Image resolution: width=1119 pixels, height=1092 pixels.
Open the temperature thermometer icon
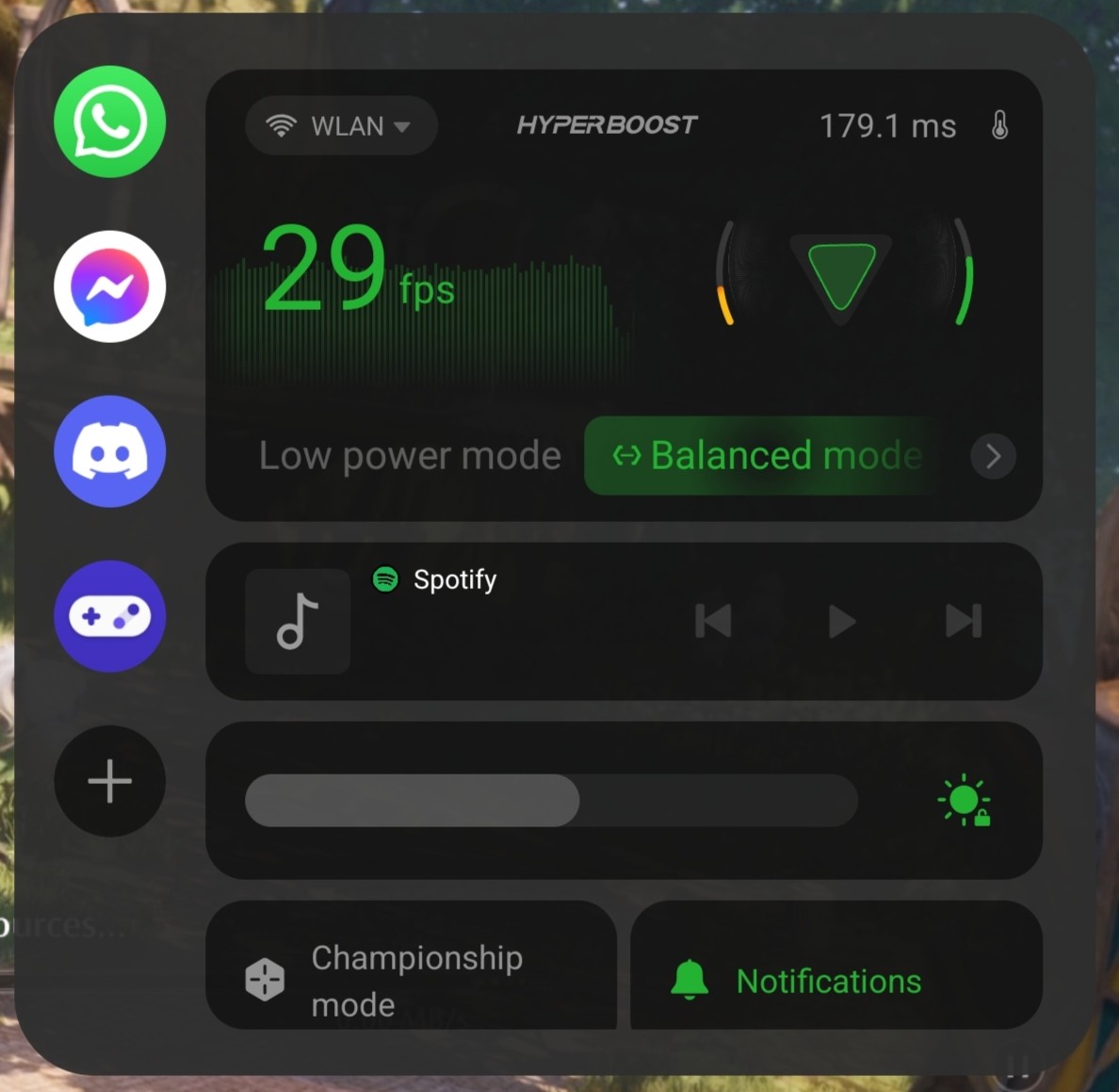click(999, 124)
